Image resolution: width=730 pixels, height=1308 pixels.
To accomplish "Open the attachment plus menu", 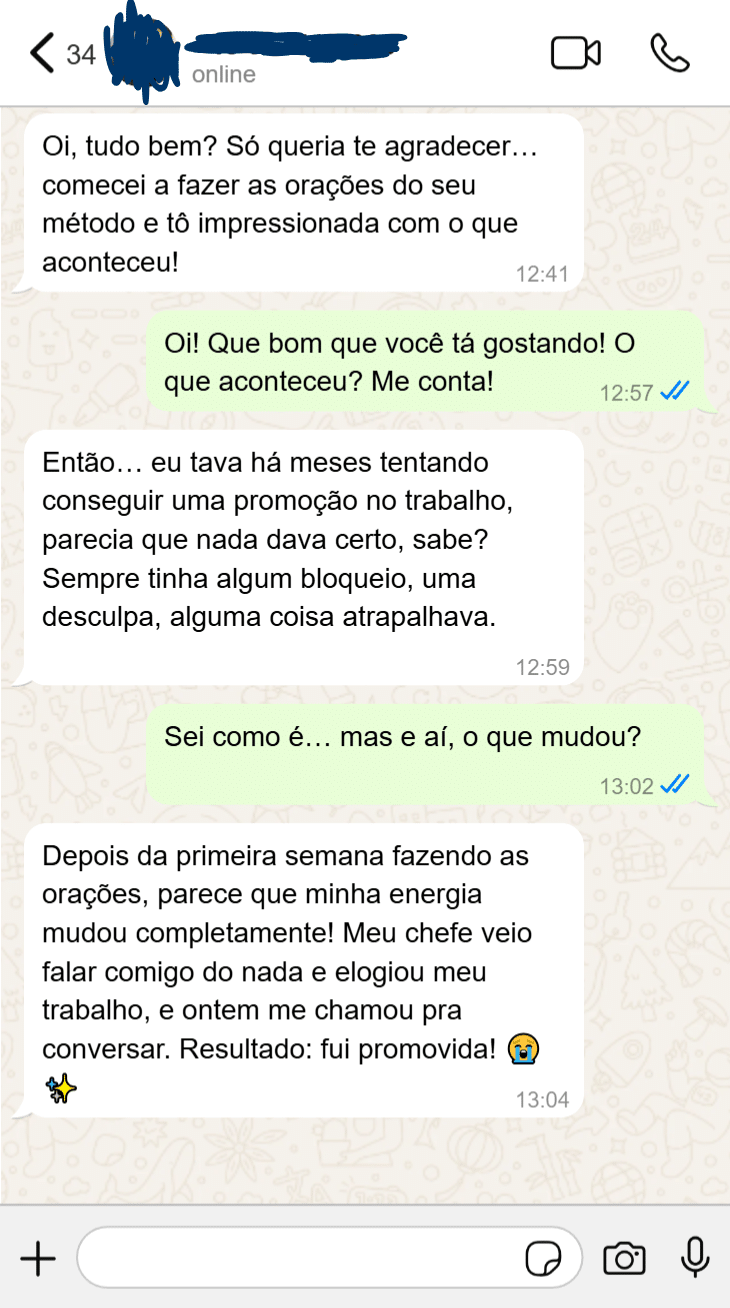I will click(x=38, y=1258).
